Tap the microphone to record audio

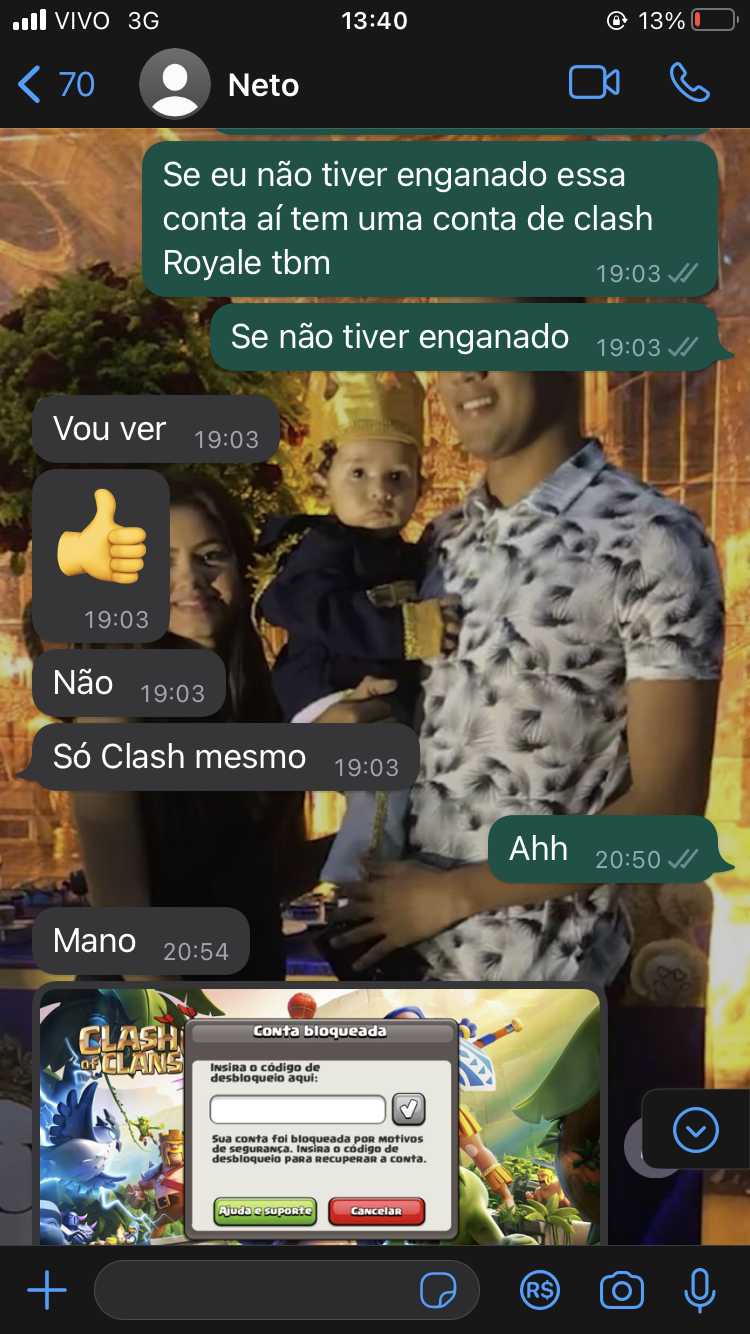tap(700, 1291)
